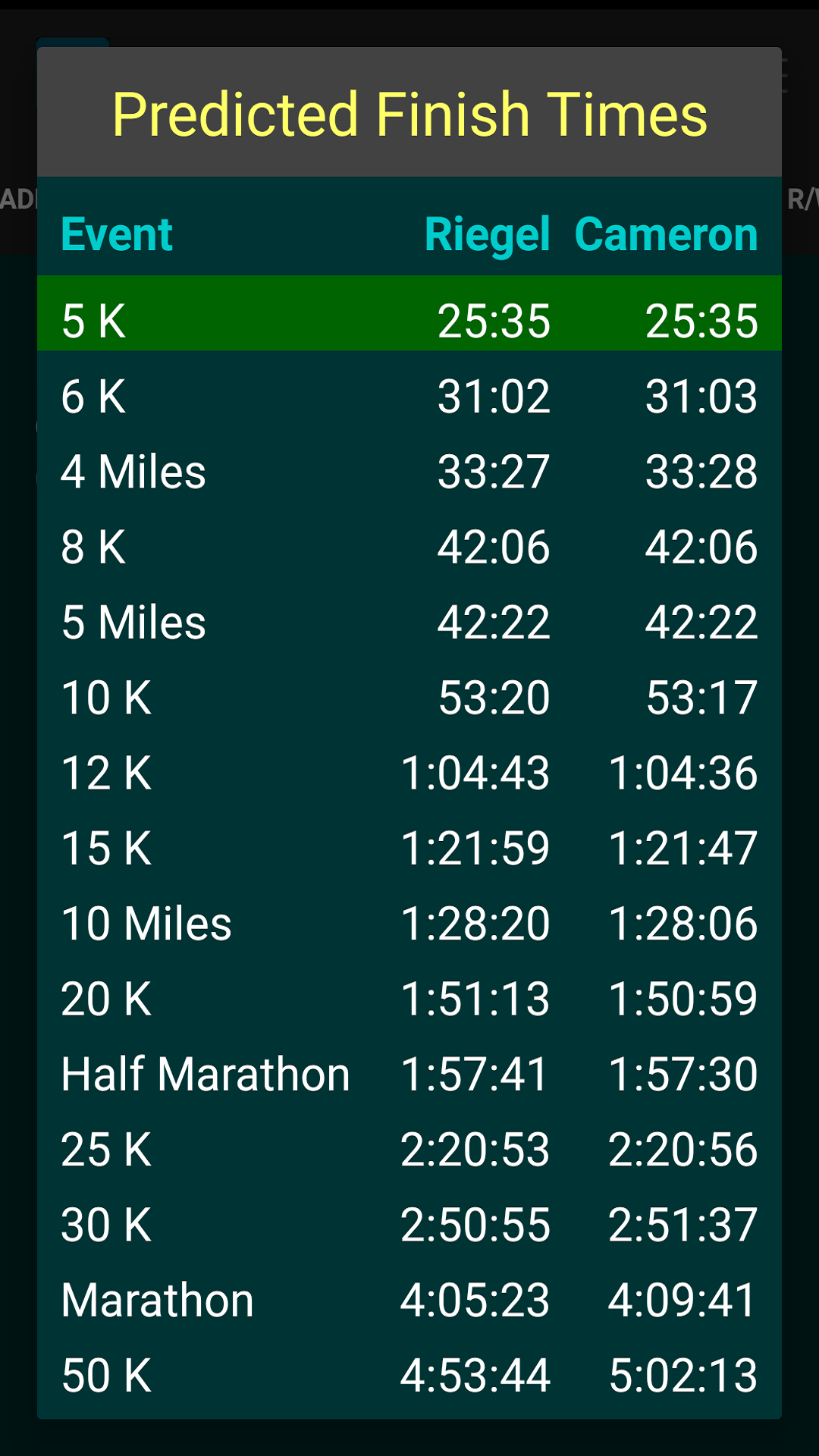The width and height of the screenshot is (819, 1456).
Task: Select the 25 K row
Action: coord(409,1147)
